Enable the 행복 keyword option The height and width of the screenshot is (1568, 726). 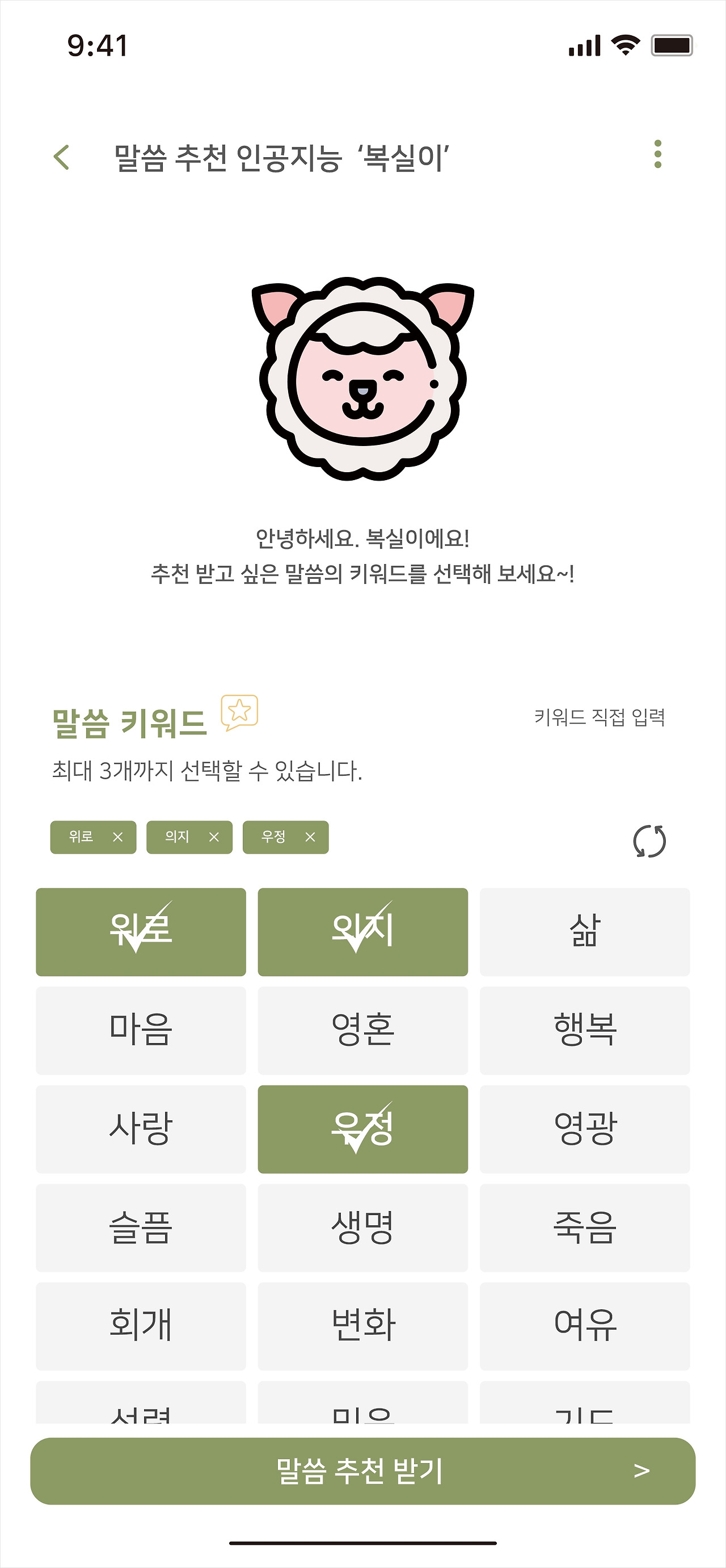click(585, 1031)
